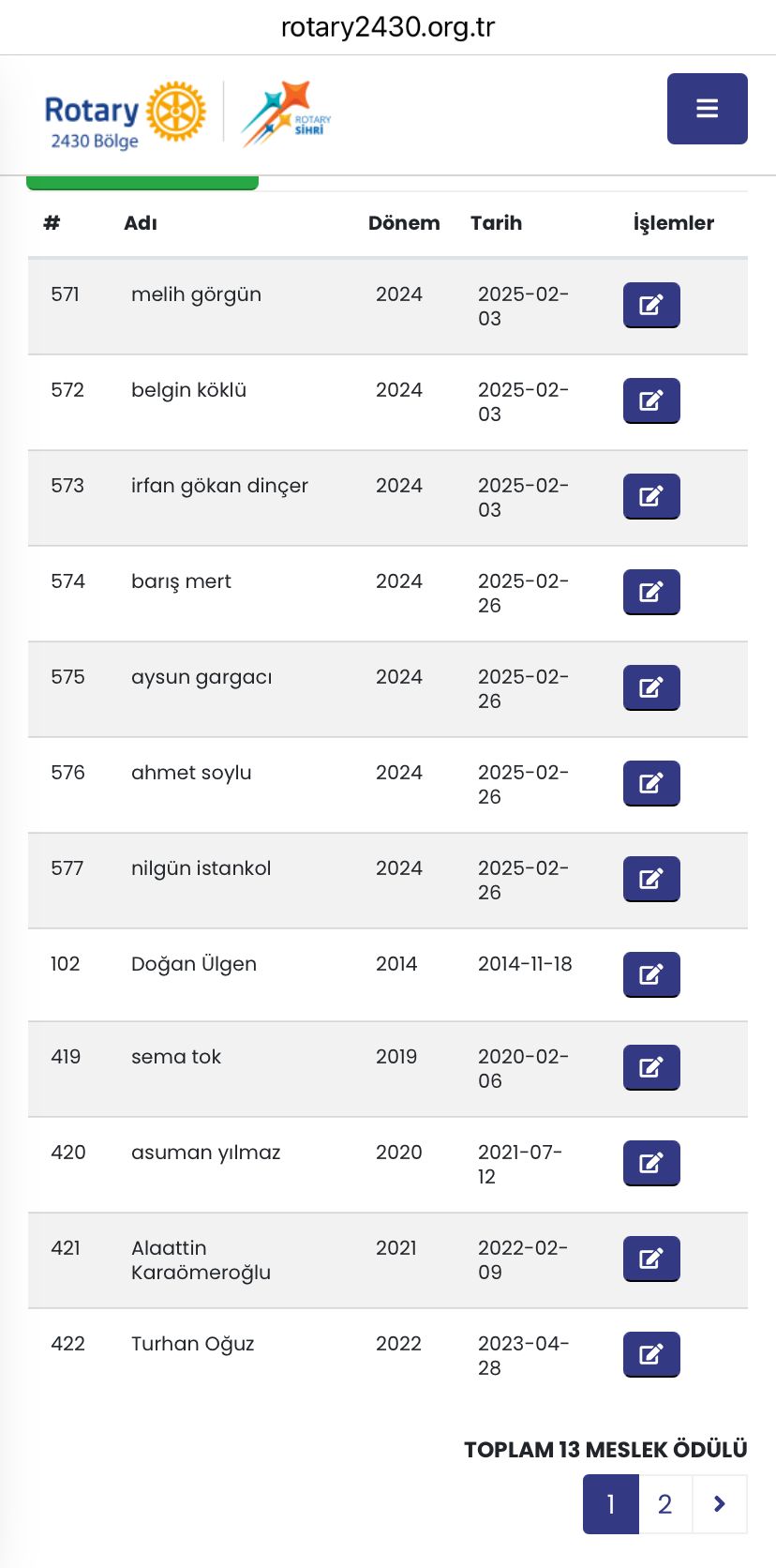This screenshot has height=1568, width=776.
Task: Edit the belgin köklü record
Action: click(x=651, y=400)
